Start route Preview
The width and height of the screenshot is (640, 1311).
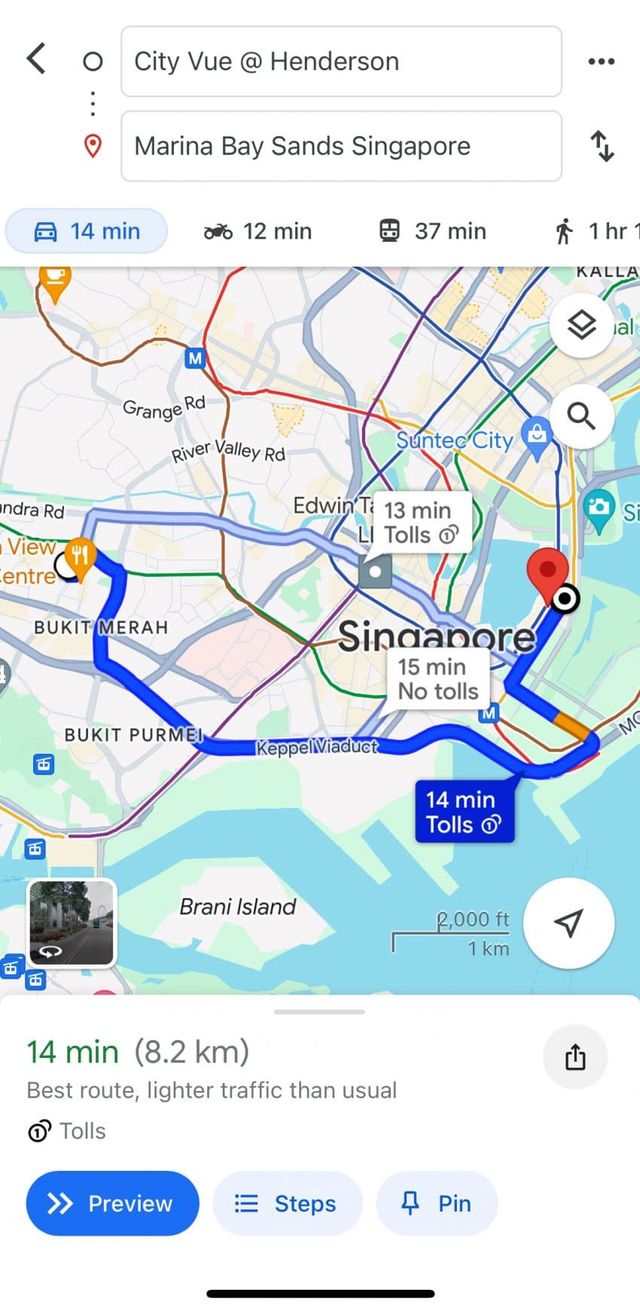pos(112,1203)
